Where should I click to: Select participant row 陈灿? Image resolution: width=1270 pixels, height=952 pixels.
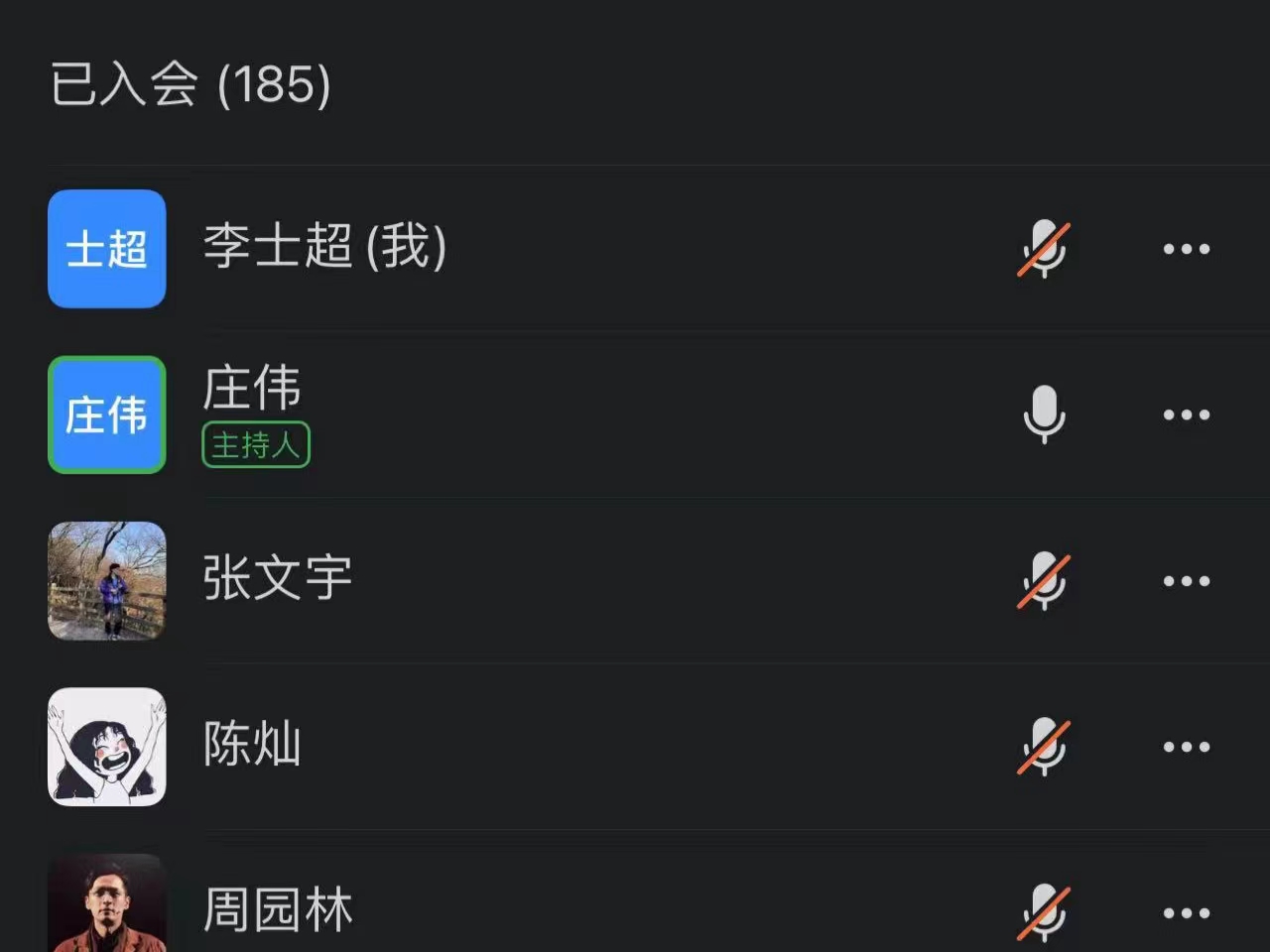[x=252, y=745]
